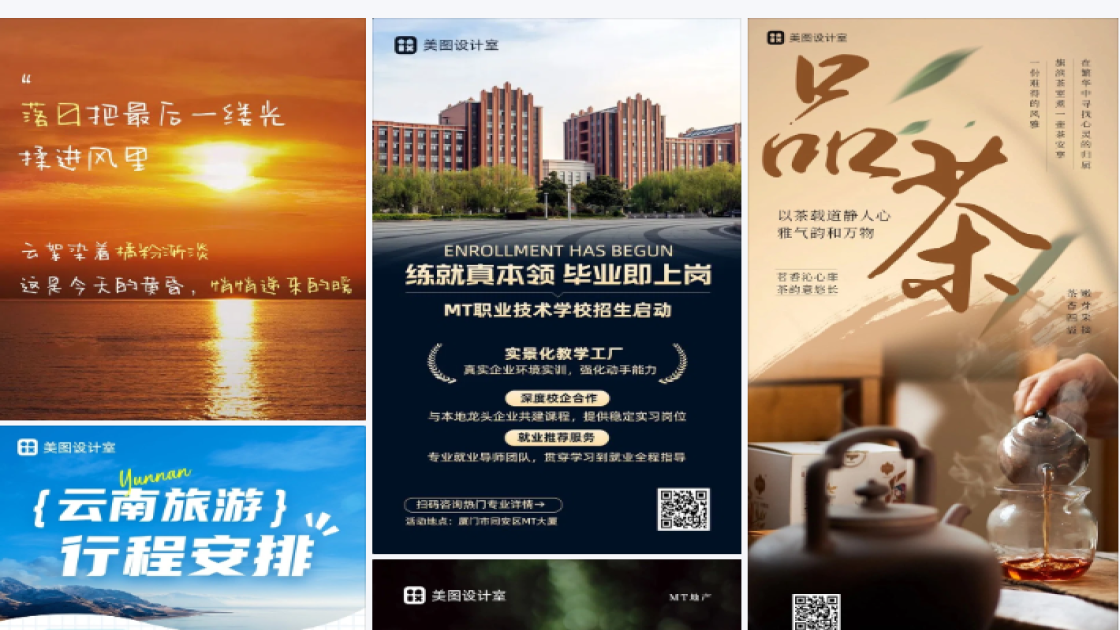Select the MT职业技术学校 enrollment poster template
The image size is (1120, 630).
click(556, 286)
